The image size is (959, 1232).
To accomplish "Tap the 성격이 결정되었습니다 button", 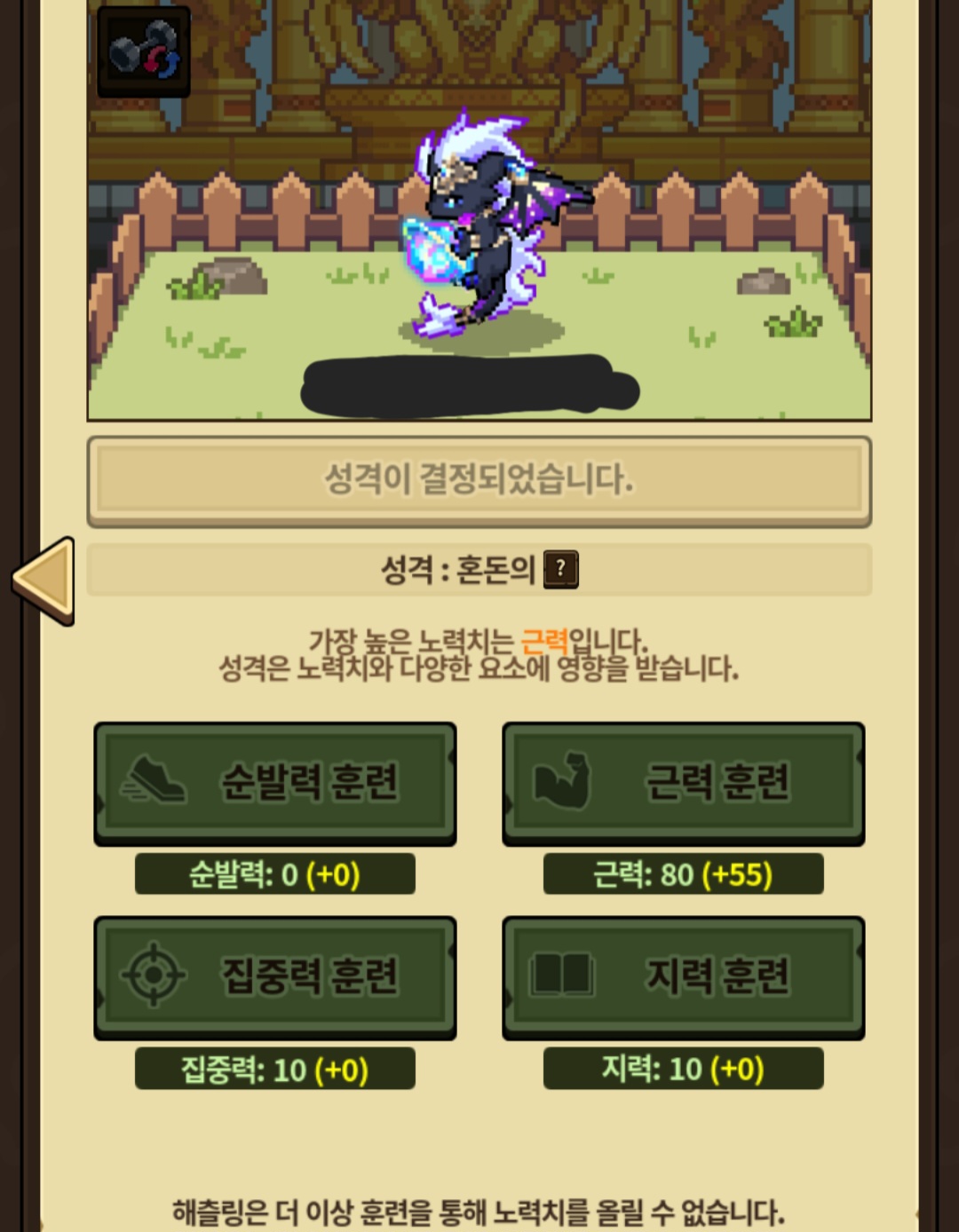I will pos(479,481).
